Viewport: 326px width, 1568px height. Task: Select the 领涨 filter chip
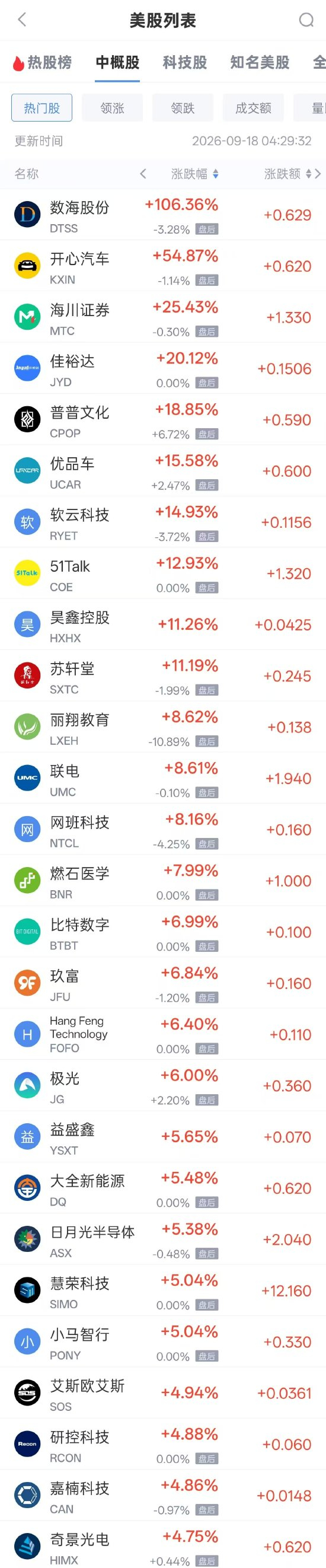[113, 108]
